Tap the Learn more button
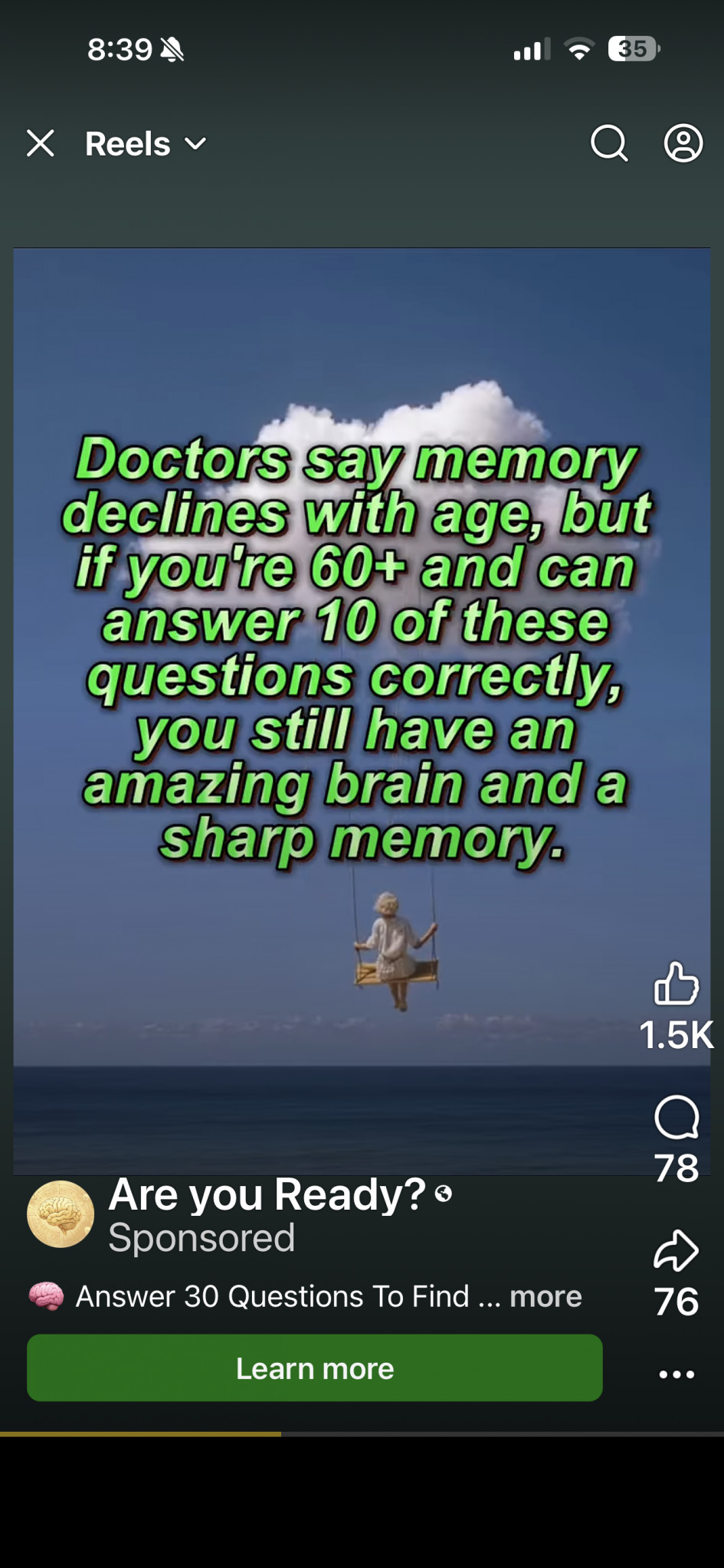The image size is (724, 1568). pos(314,1368)
